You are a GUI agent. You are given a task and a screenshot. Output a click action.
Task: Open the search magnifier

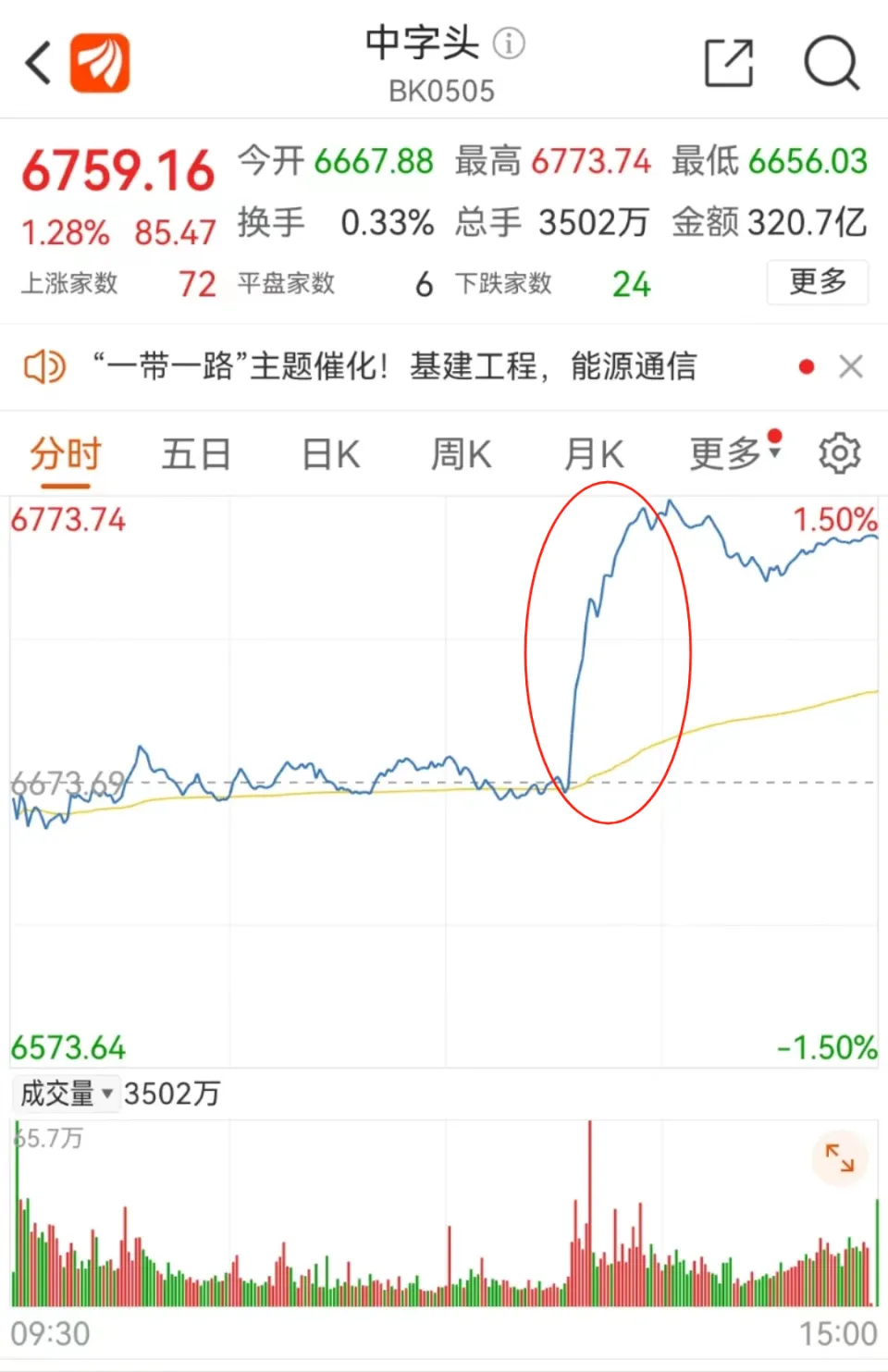[831, 63]
